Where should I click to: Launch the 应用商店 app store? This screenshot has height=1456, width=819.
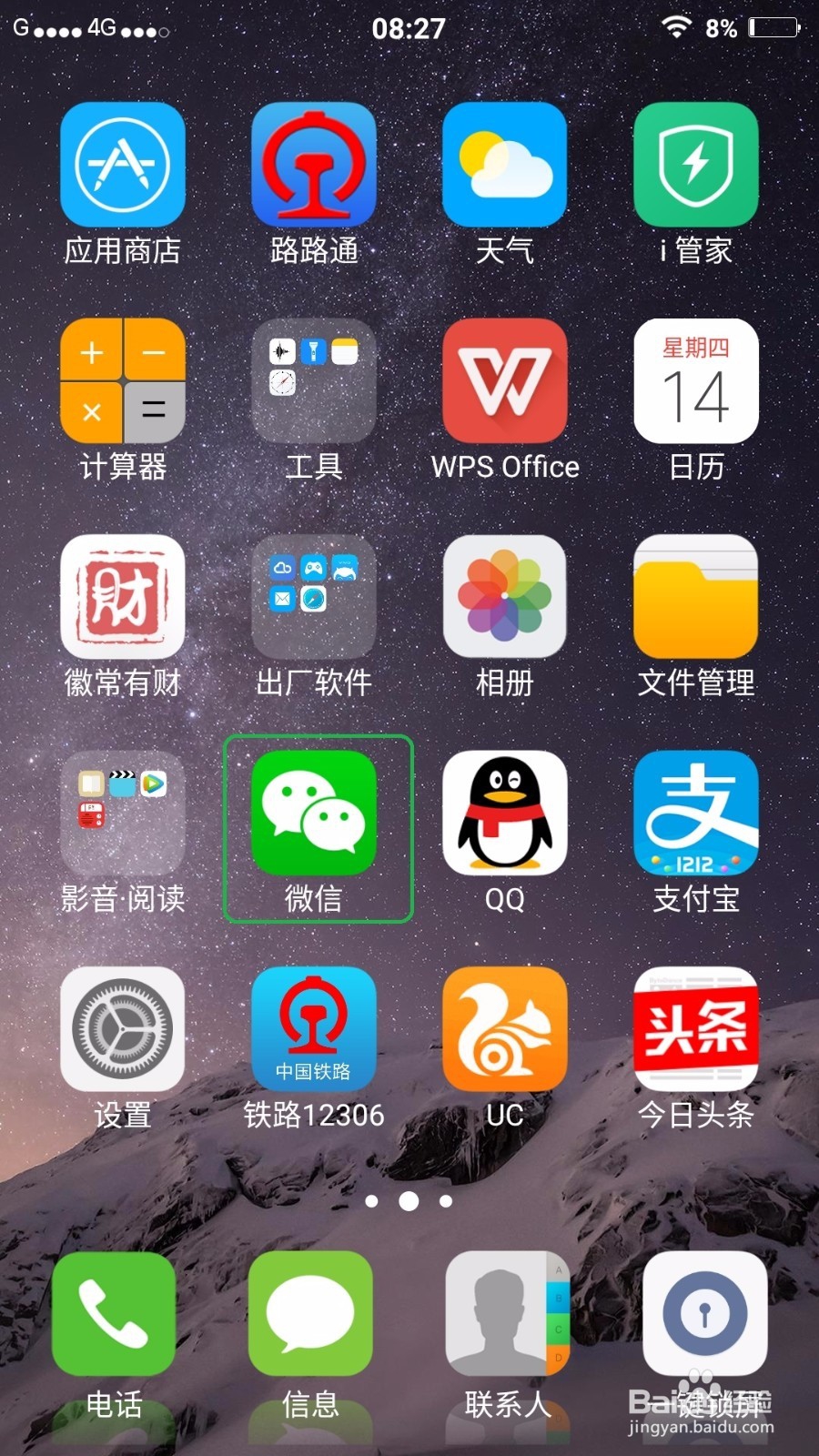(123, 166)
